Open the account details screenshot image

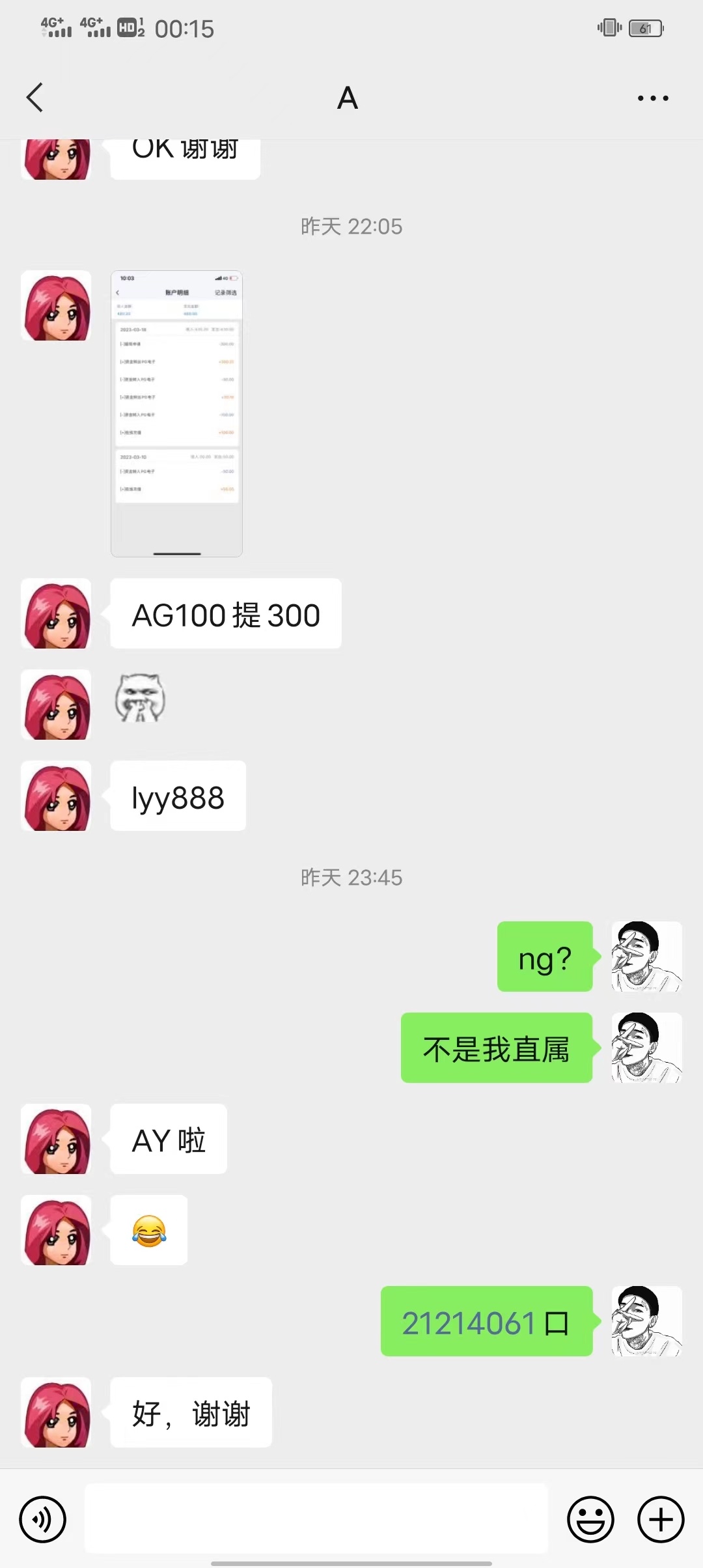pos(176,413)
